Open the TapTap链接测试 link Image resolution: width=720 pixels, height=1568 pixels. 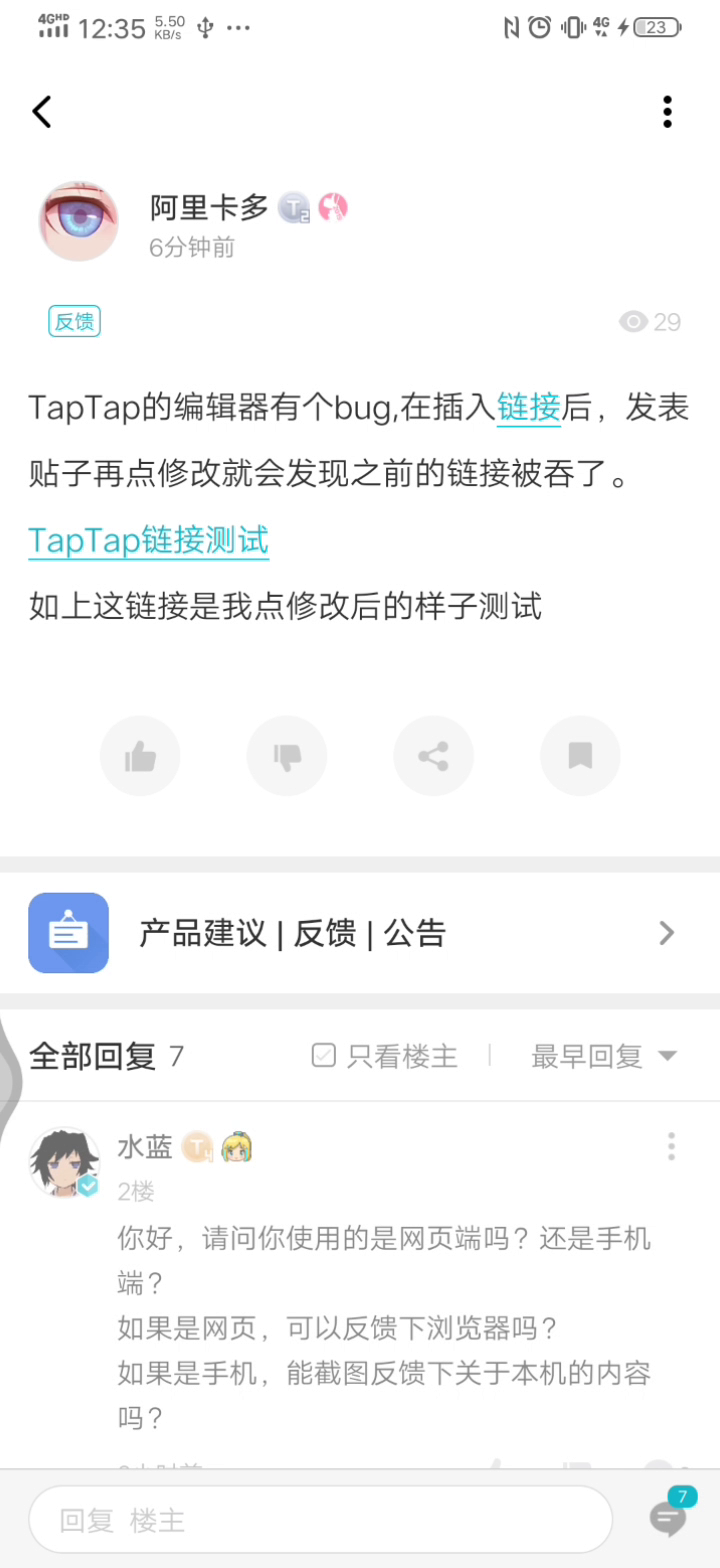[x=148, y=541]
